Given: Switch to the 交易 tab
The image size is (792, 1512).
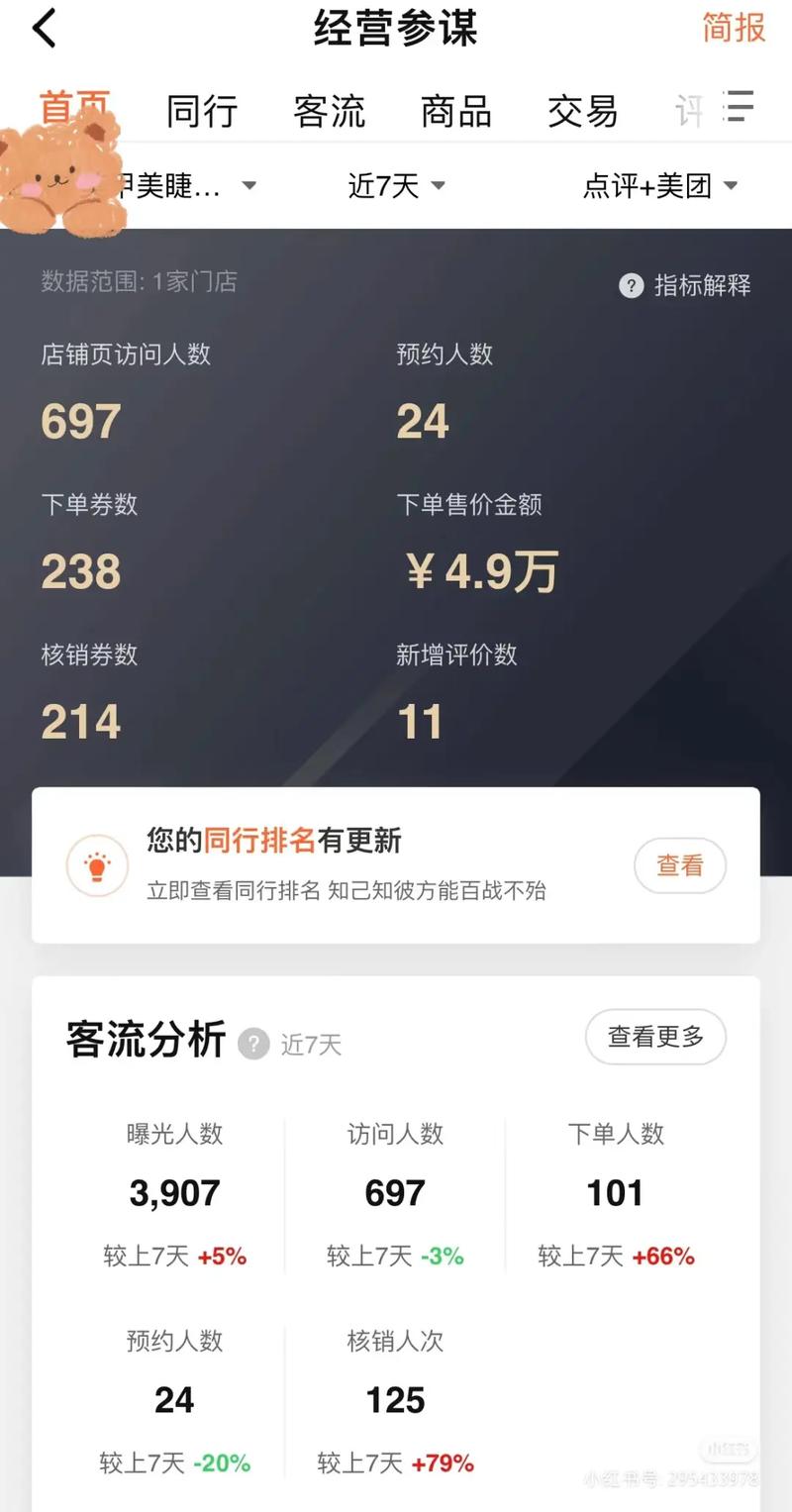Looking at the screenshot, I should [x=582, y=111].
